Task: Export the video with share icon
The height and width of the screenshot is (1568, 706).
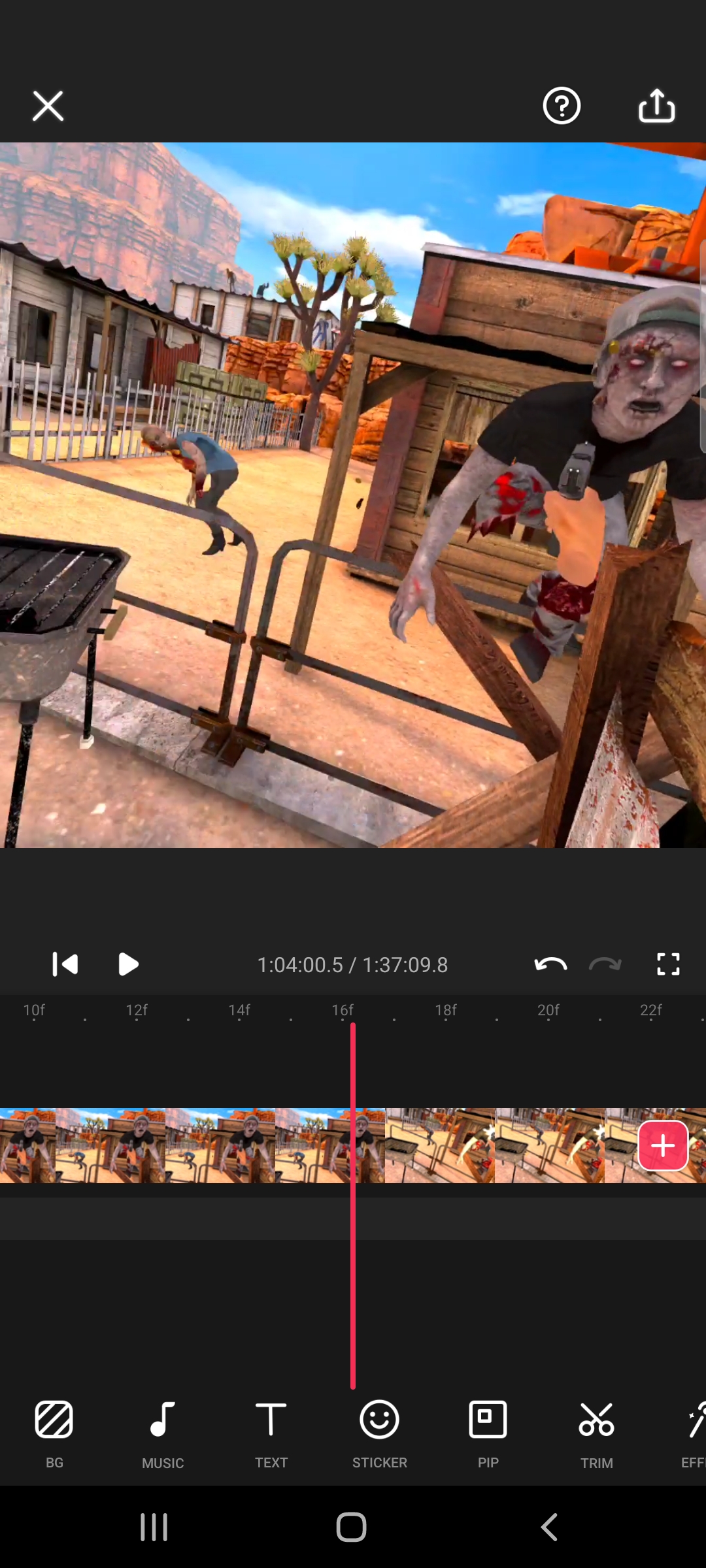Action: pyautogui.click(x=656, y=106)
